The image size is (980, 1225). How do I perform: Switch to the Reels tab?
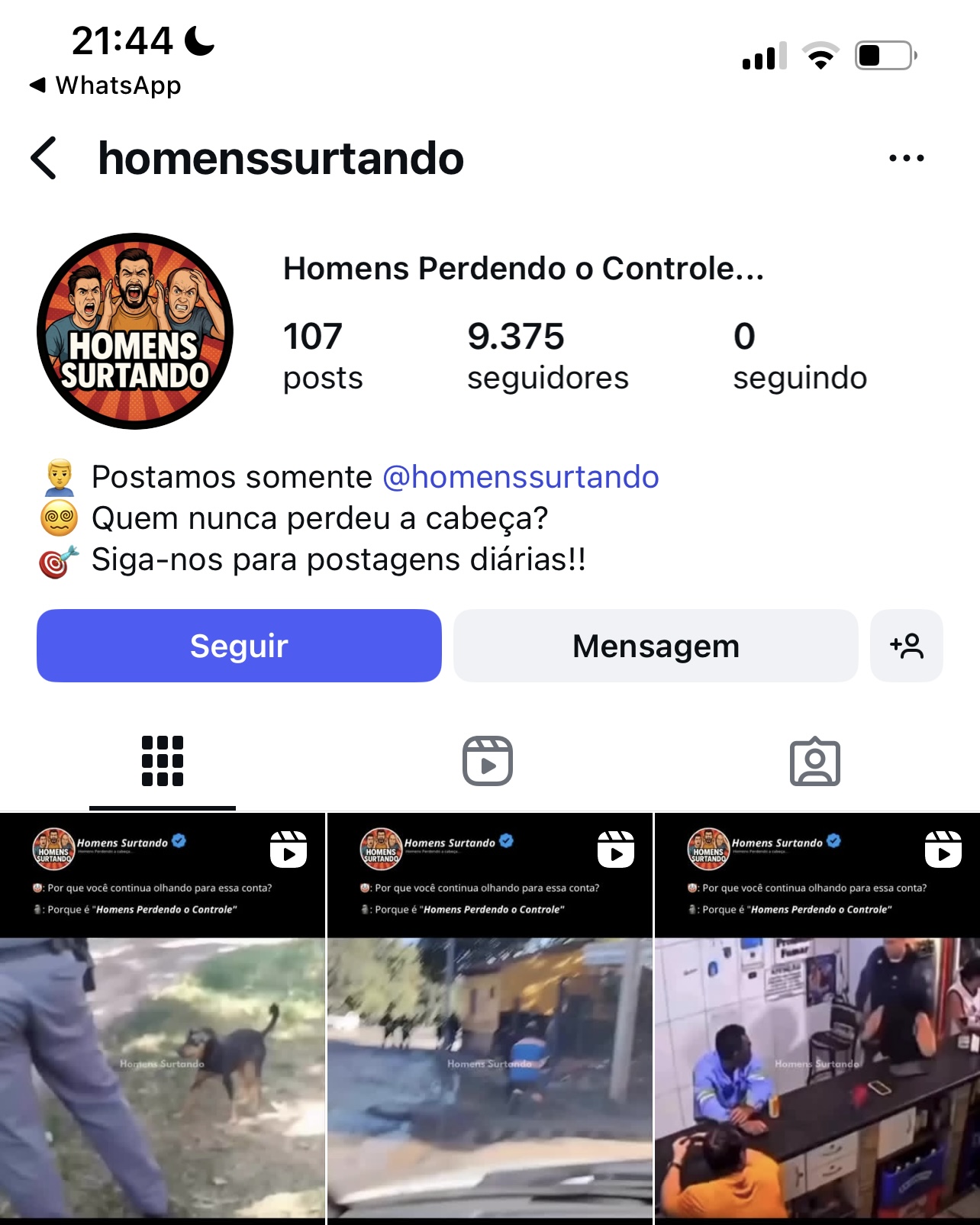488,761
